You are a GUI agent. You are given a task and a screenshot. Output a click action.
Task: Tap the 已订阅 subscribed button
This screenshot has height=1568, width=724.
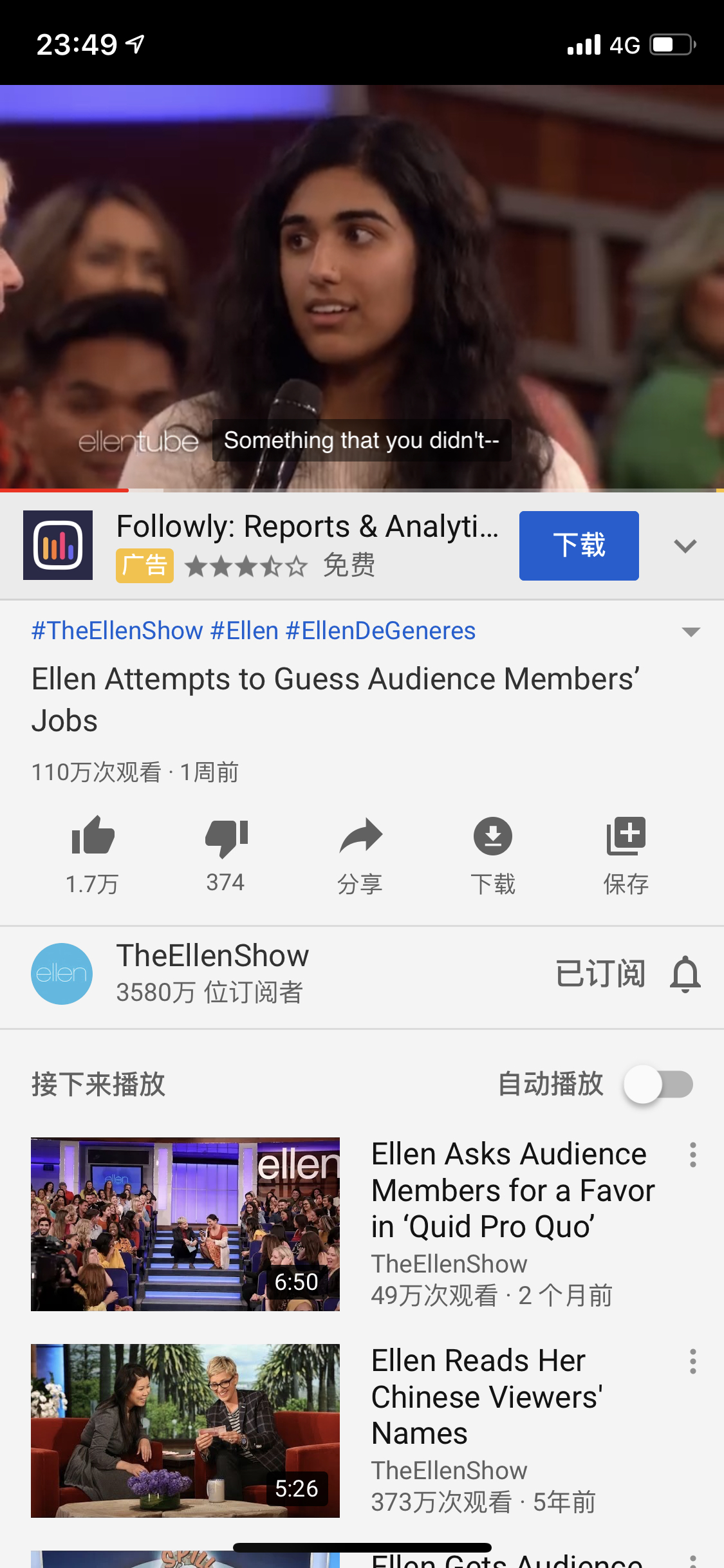coord(600,973)
